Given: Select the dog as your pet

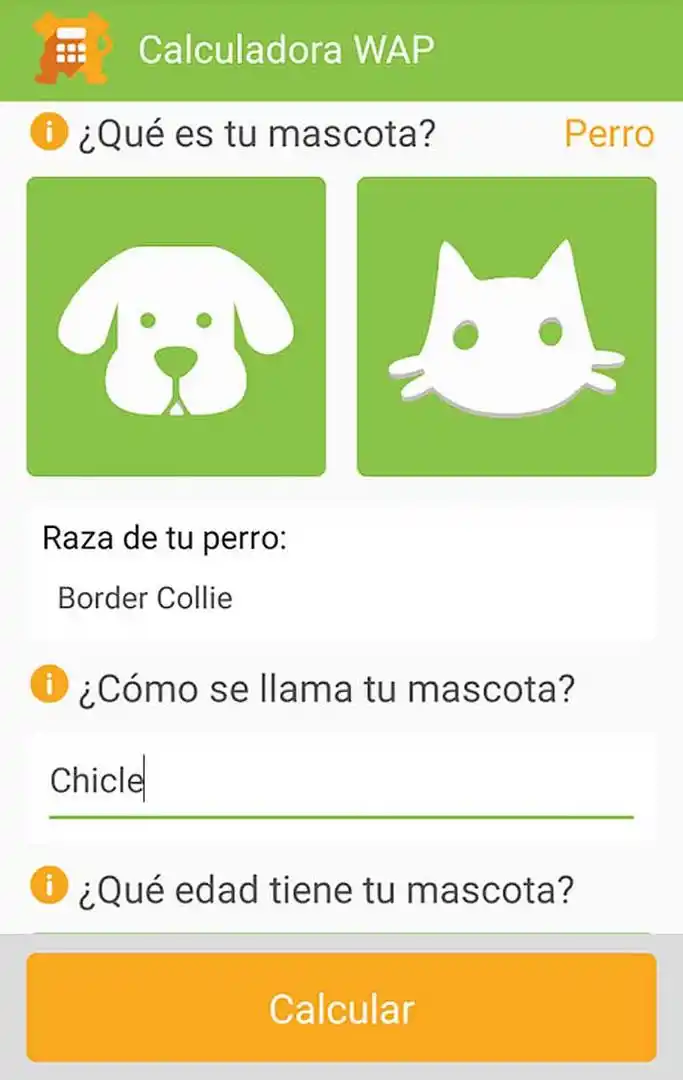Looking at the screenshot, I should [x=176, y=326].
